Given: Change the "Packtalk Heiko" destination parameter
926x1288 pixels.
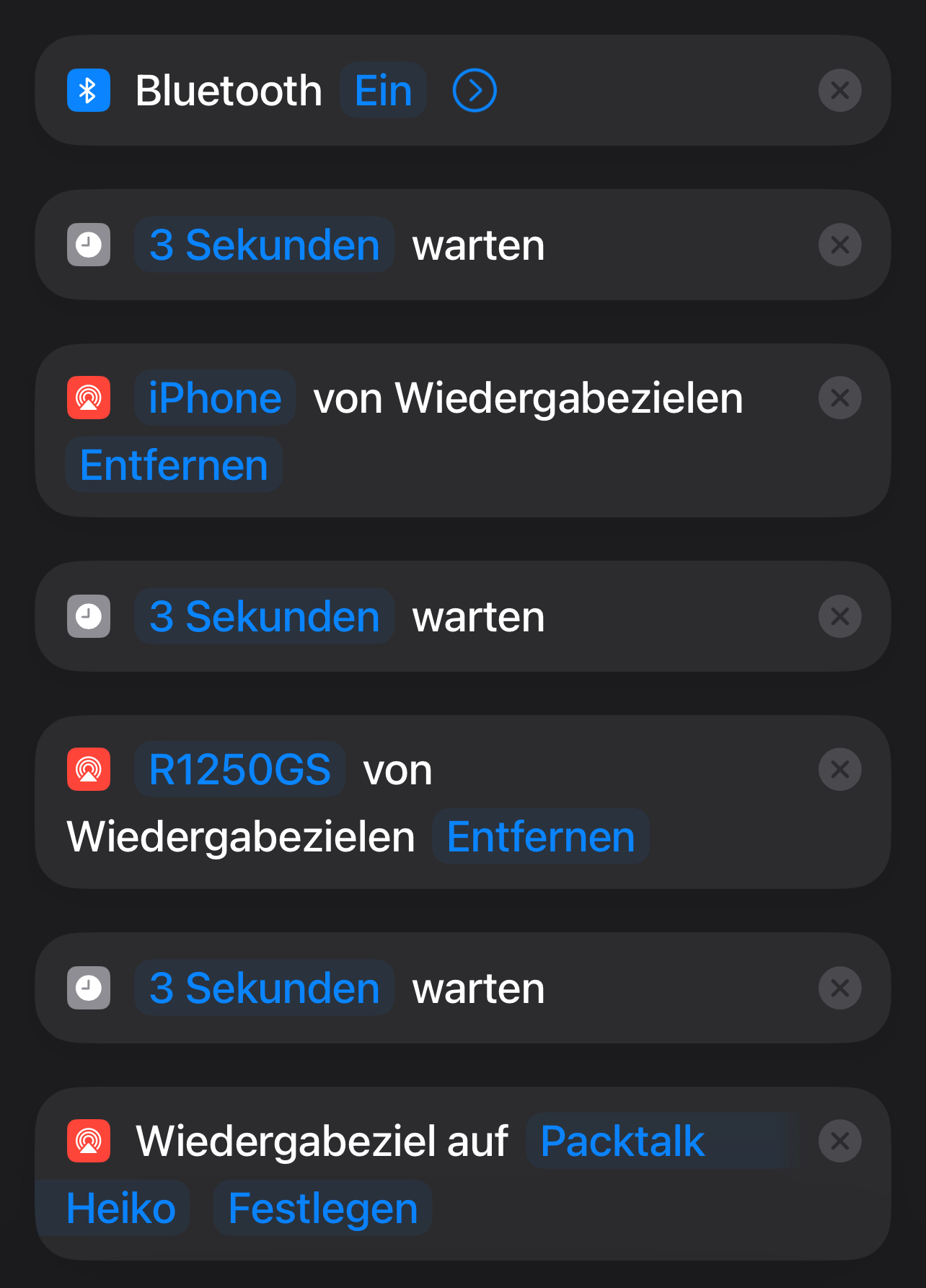Looking at the screenshot, I should point(623,1142).
